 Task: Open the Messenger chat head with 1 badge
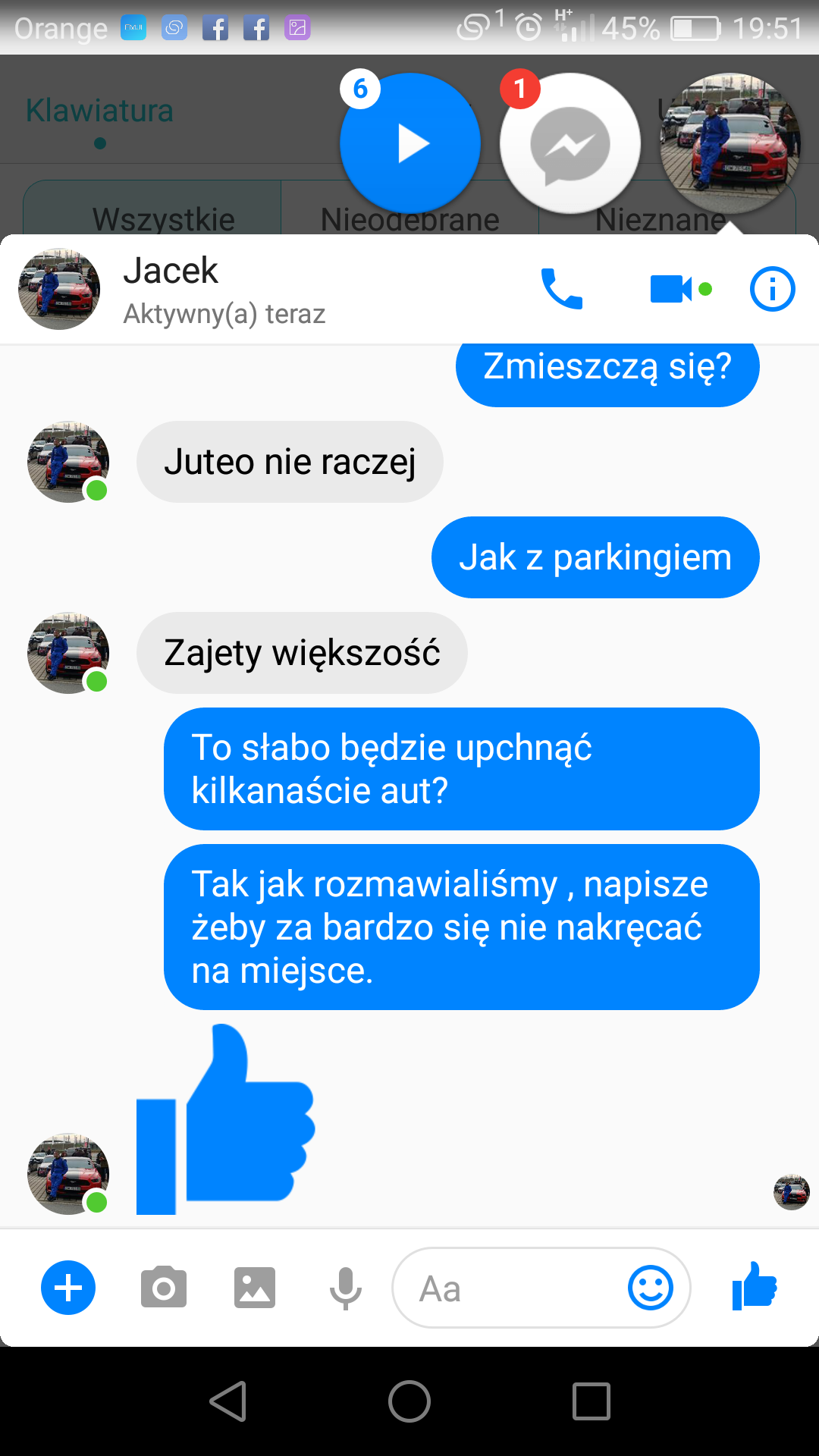click(570, 143)
